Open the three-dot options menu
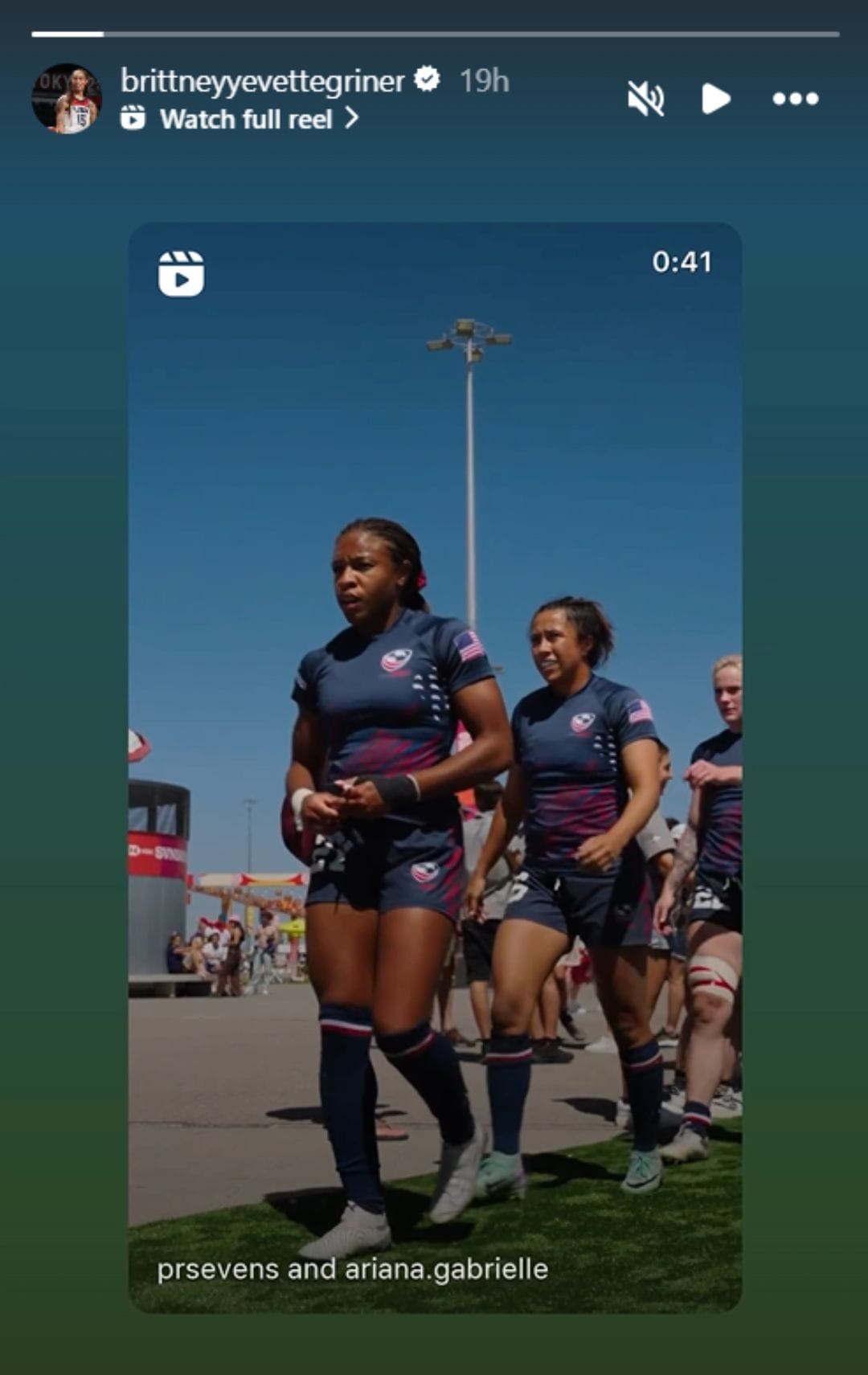Screen dimensions: 868x1375 [795, 99]
